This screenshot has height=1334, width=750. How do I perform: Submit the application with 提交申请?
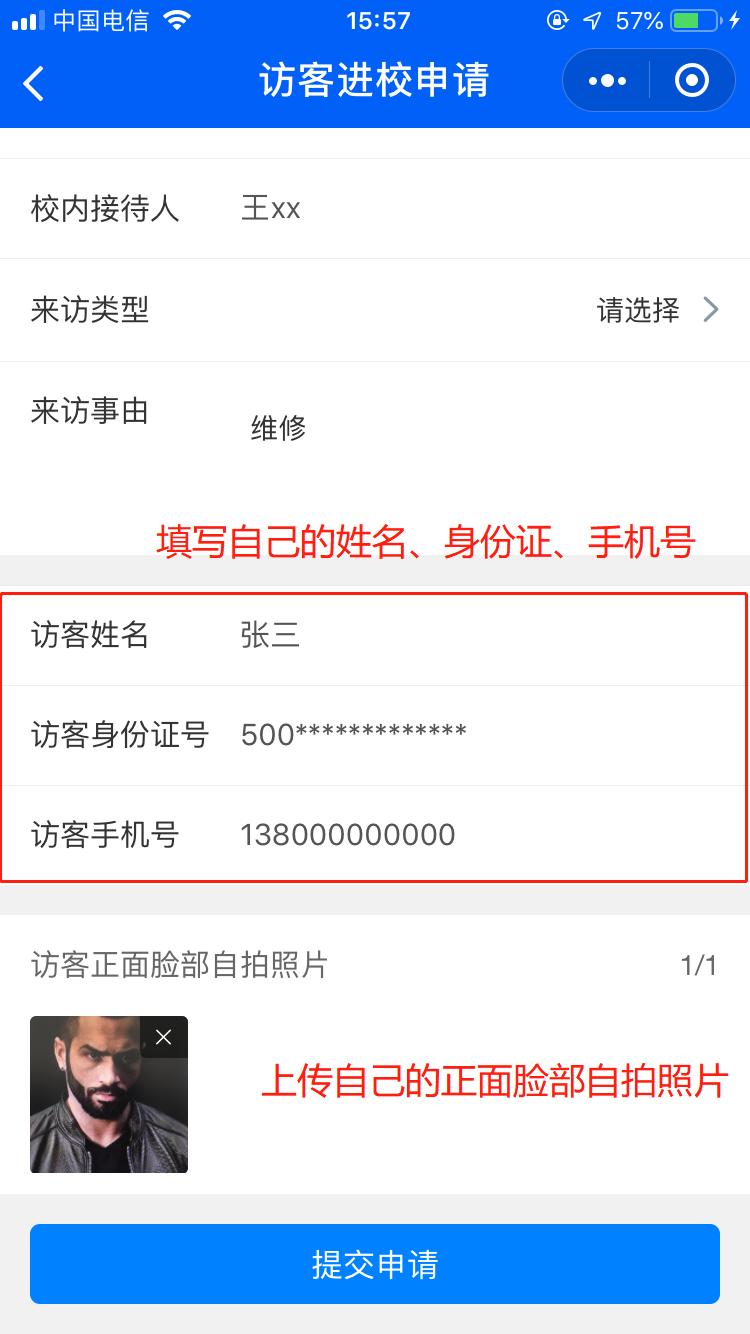tap(375, 1264)
